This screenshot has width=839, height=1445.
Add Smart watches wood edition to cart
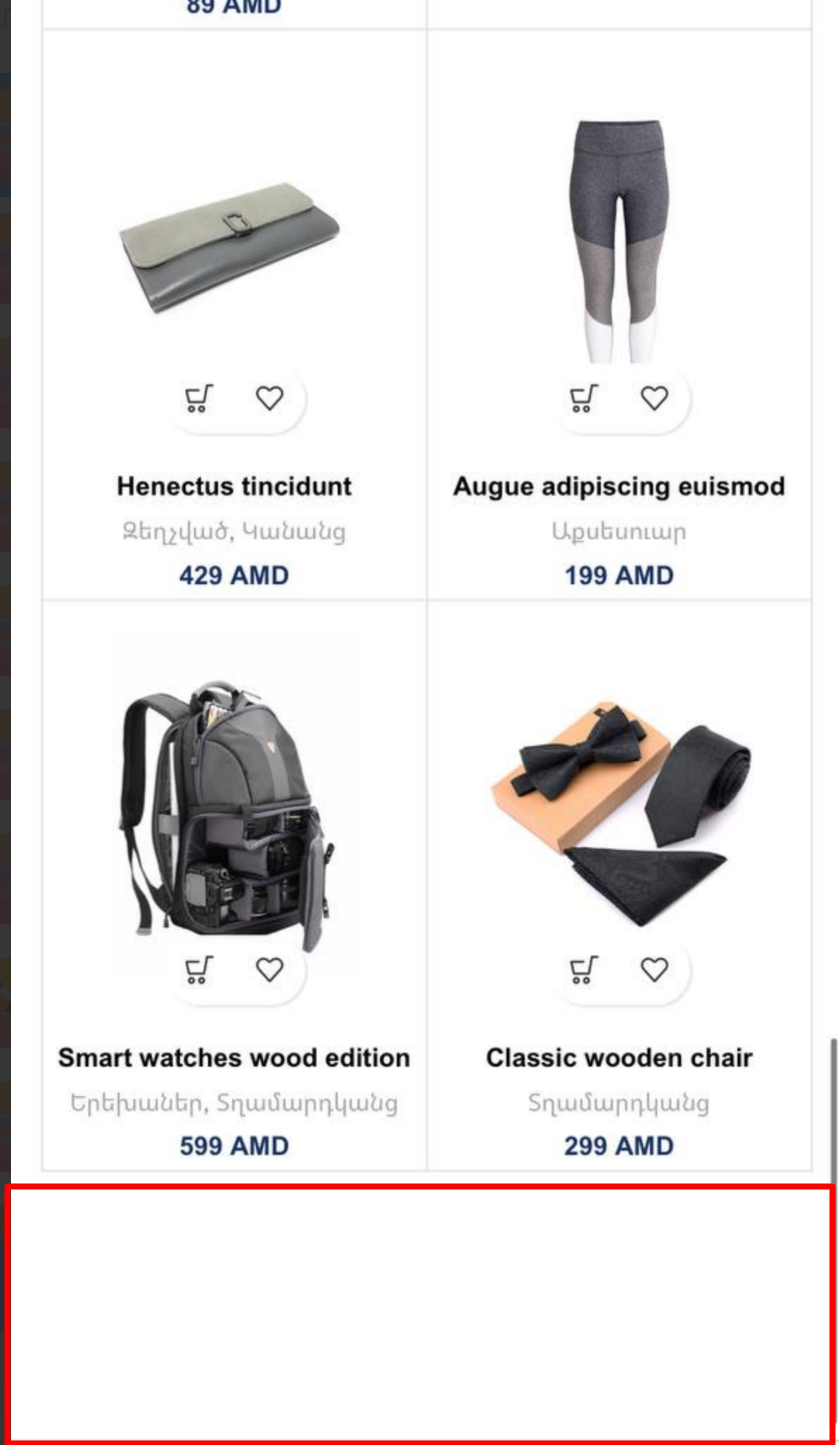pyautogui.click(x=199, y=970)
